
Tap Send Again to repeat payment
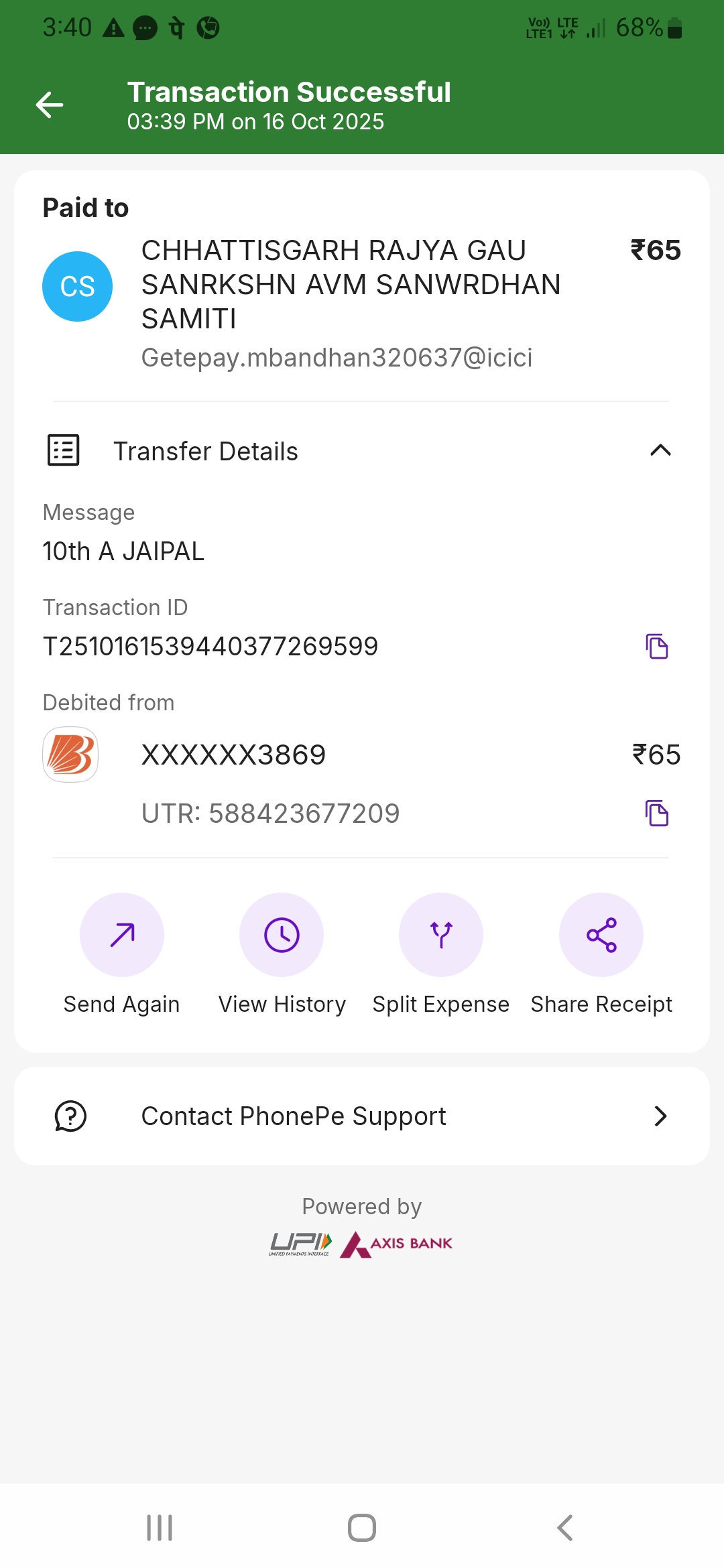tap(122, 935)
